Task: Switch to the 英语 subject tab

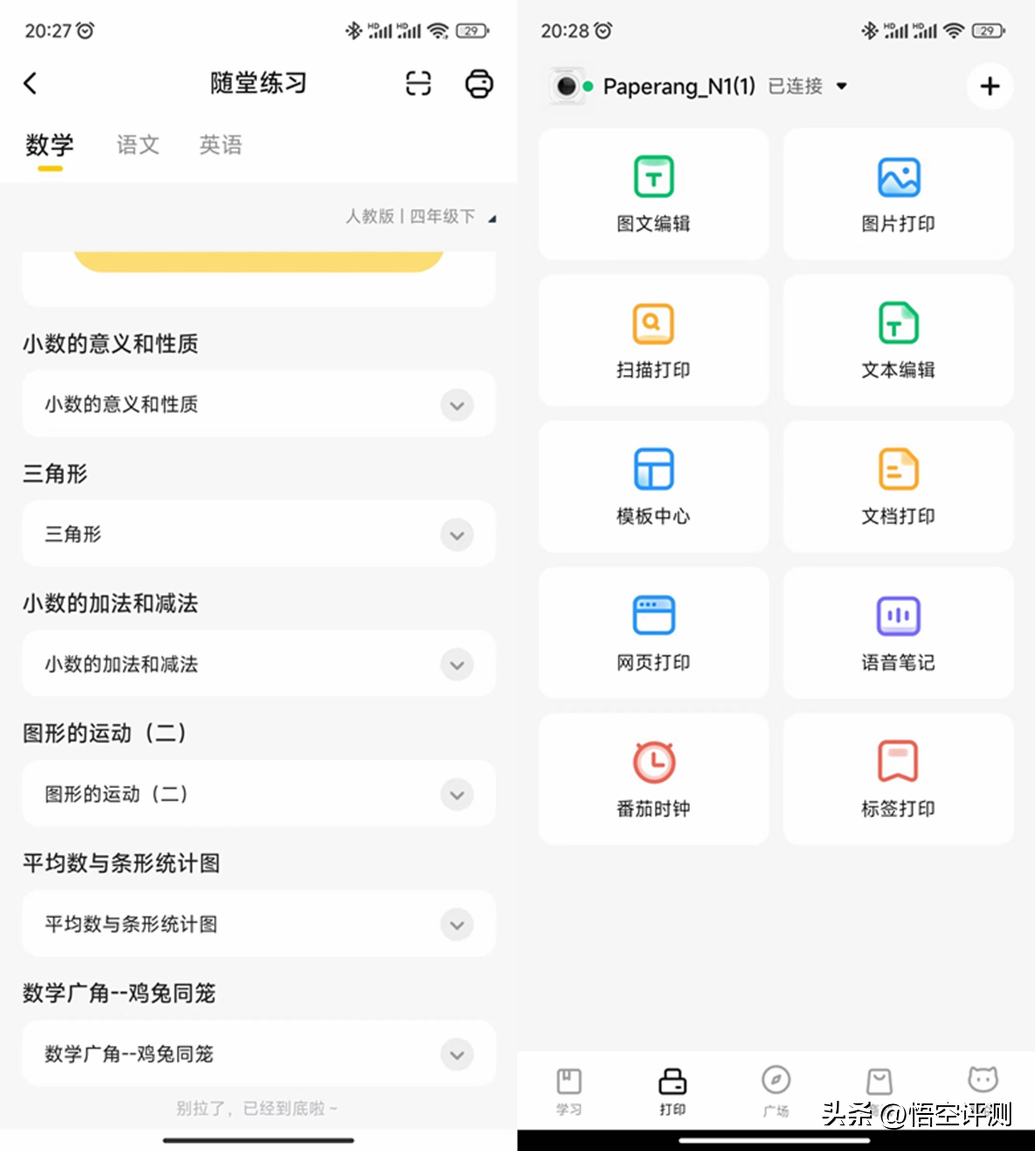Action: pos(220,145)
